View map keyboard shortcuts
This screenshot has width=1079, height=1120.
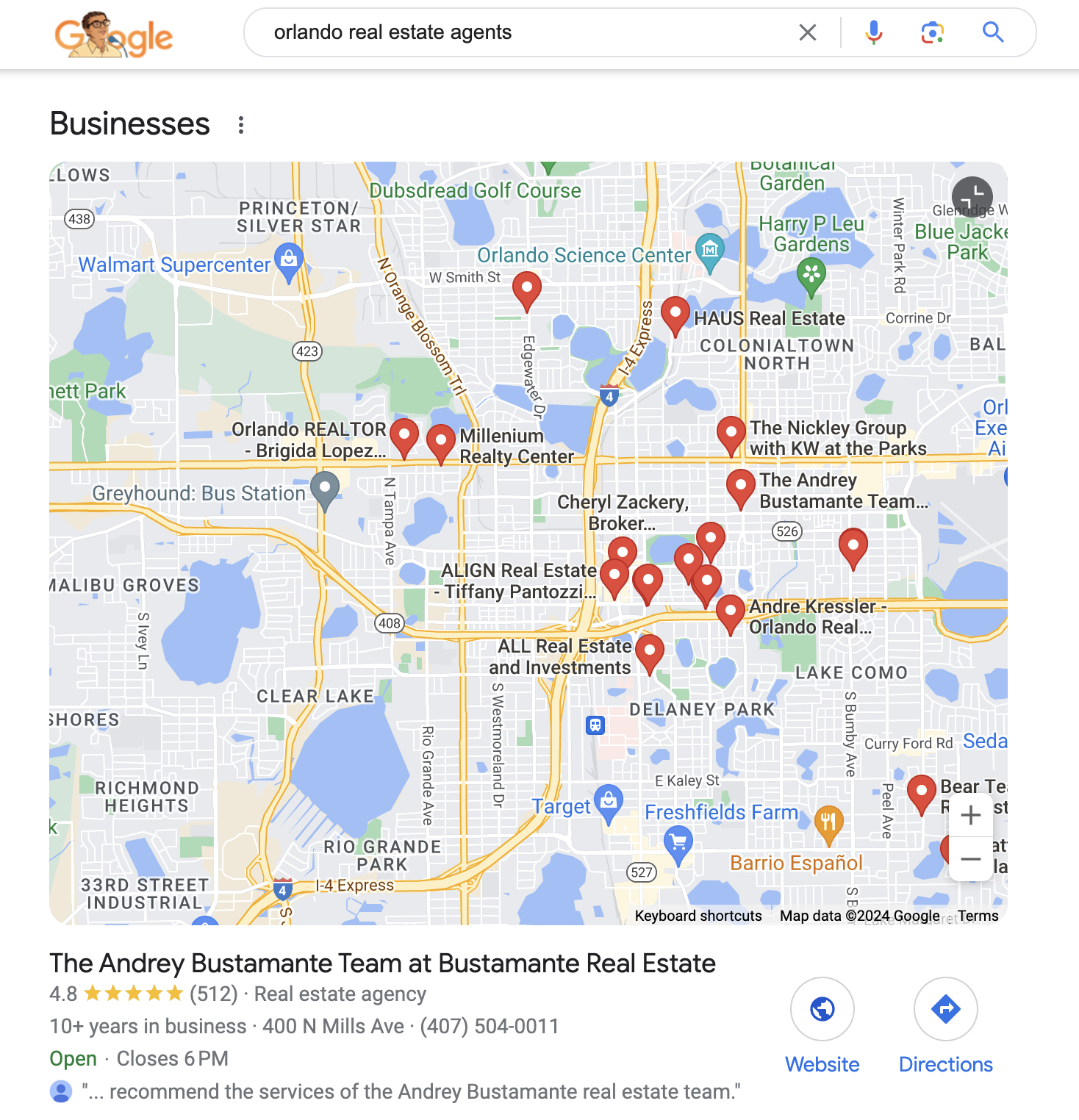click(x=698, y=916)
